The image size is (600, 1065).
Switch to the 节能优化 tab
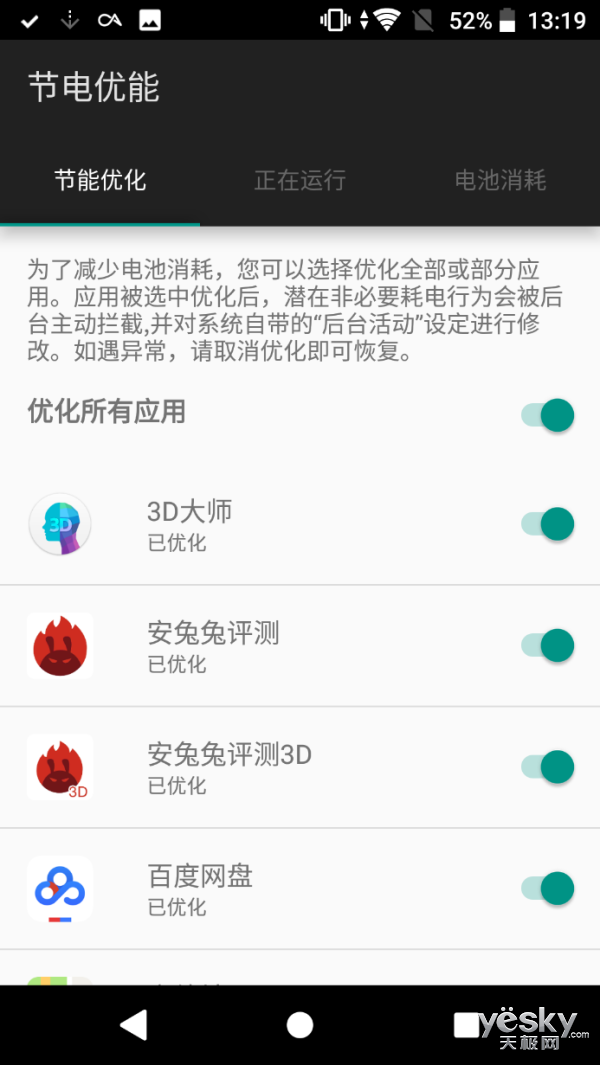point(100,181)
